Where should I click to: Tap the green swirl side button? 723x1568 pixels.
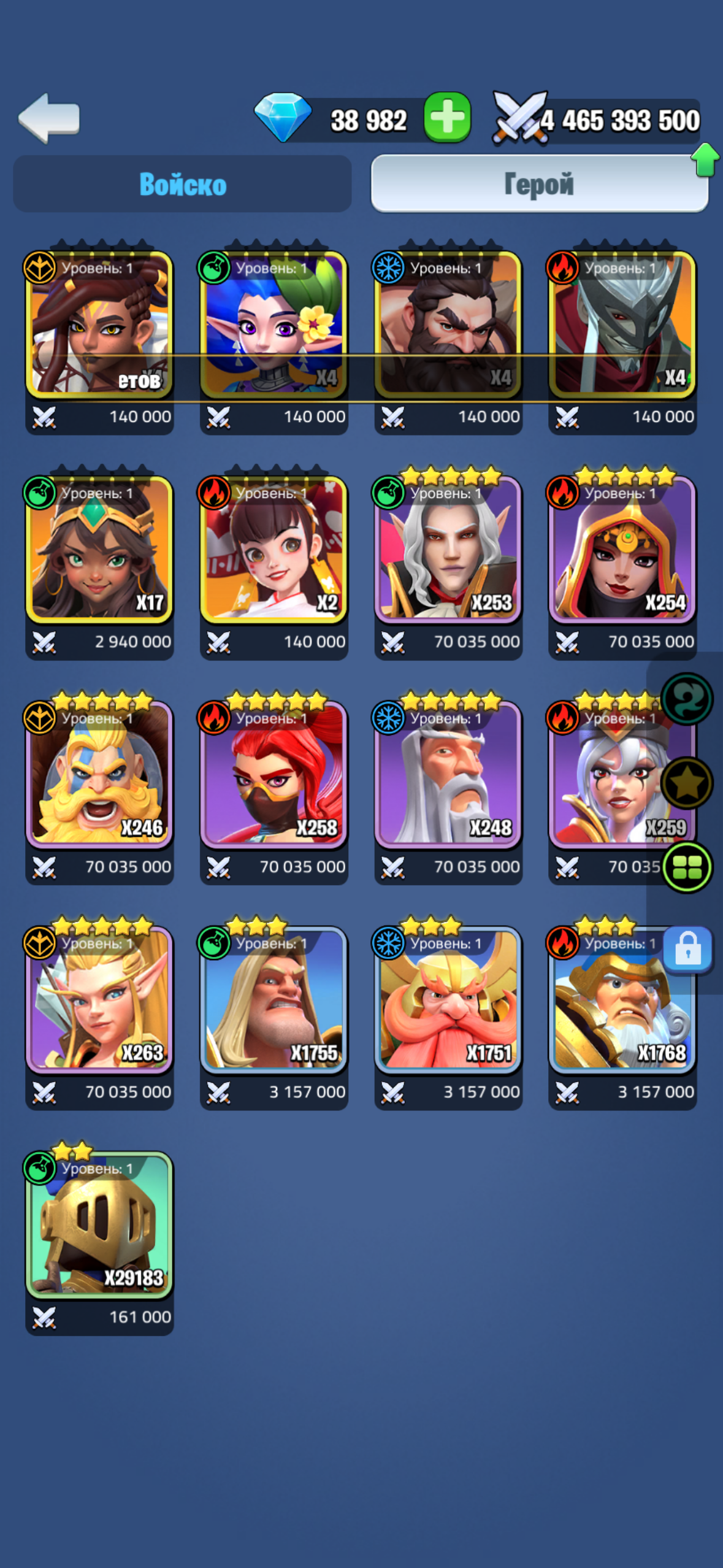687,699
